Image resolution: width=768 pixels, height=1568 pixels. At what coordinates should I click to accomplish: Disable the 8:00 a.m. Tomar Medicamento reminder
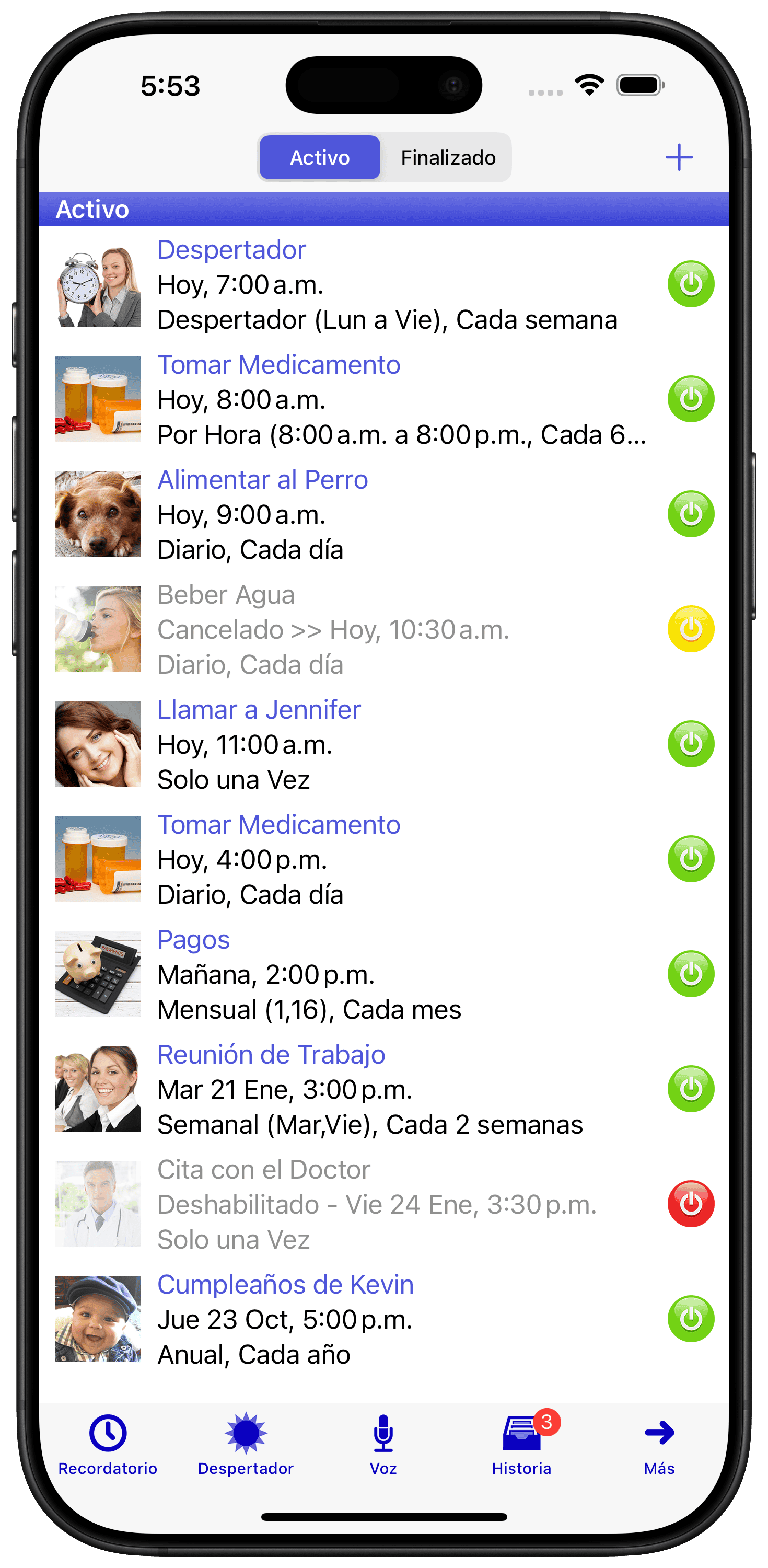coord(691,399)
